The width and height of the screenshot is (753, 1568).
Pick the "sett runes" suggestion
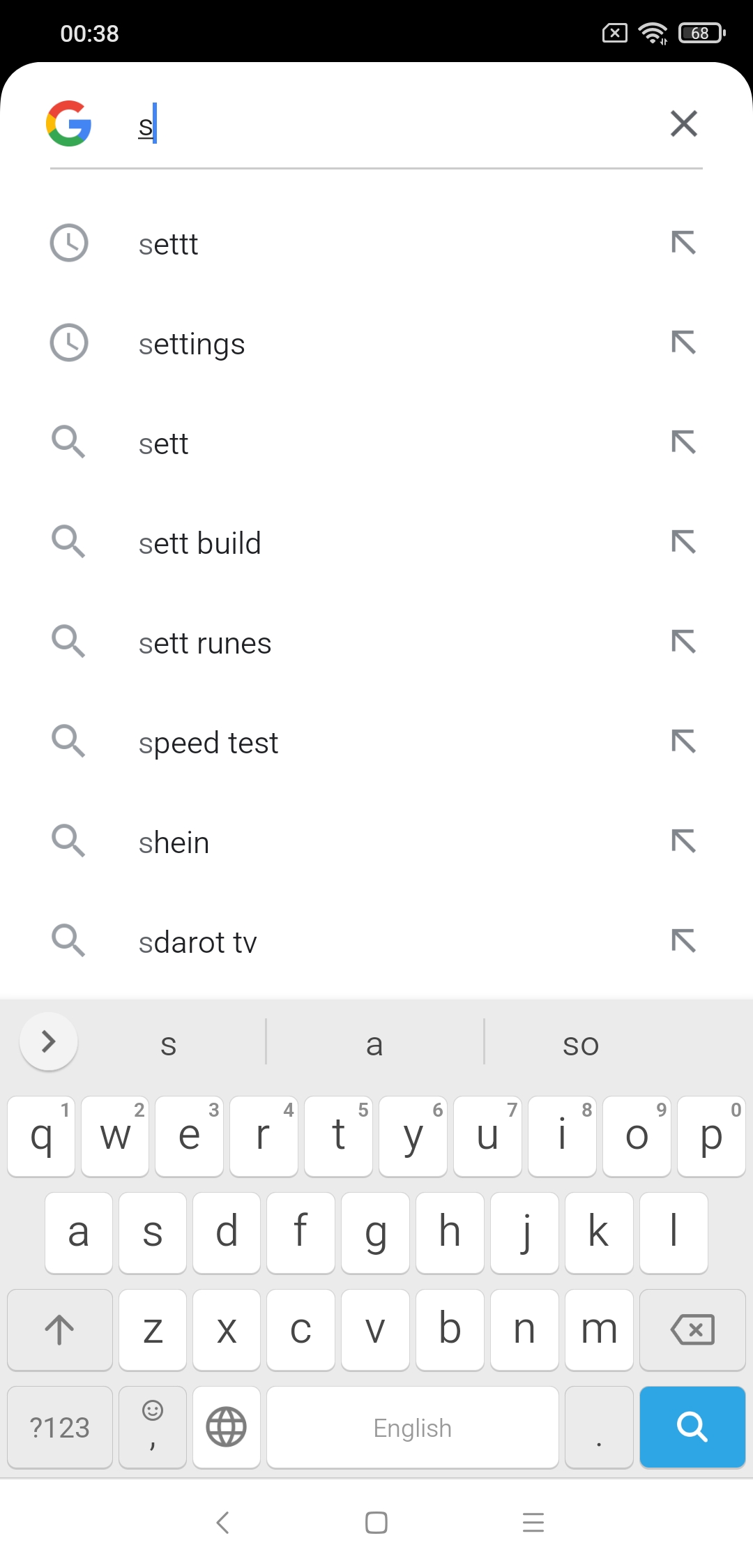pos(376,643)
